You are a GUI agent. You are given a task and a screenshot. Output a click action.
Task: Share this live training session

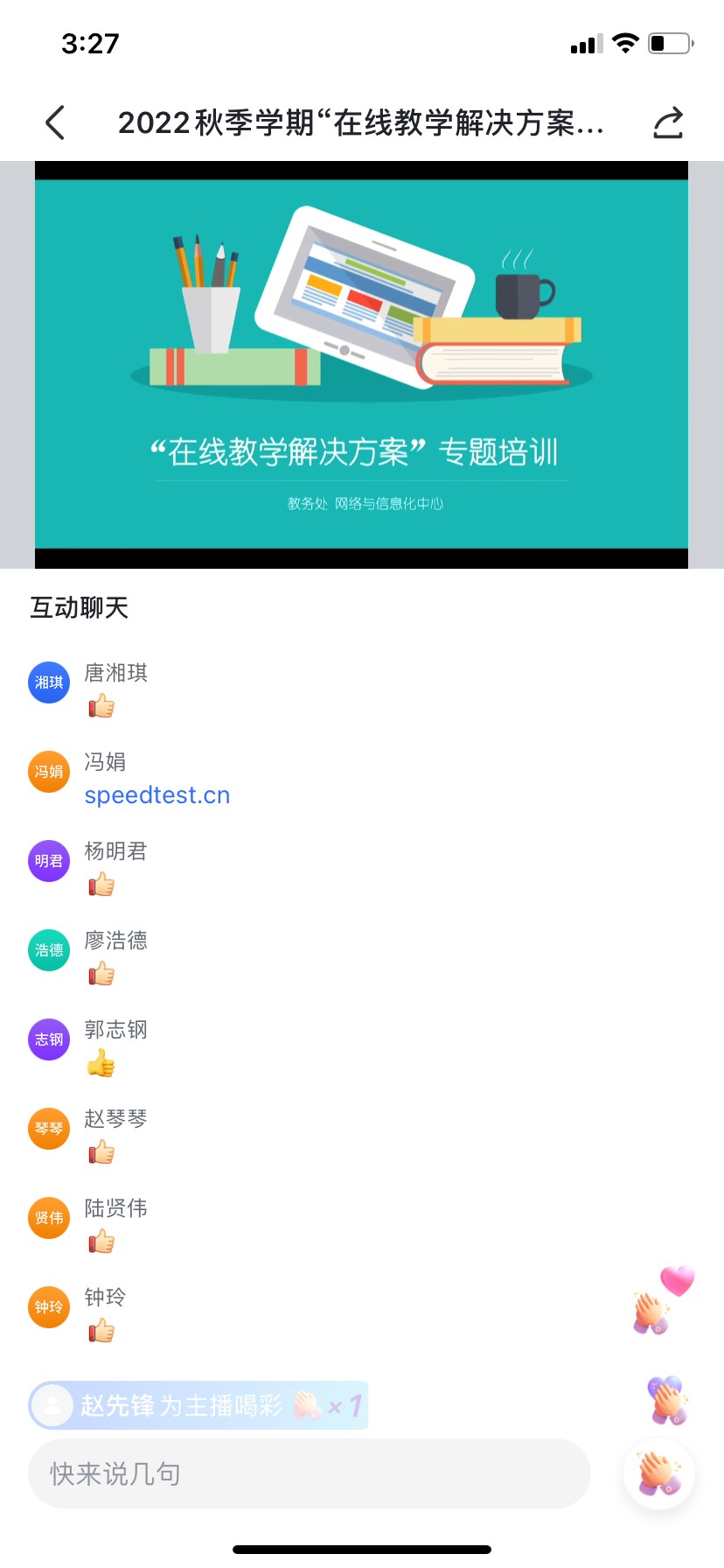pos(668,122)
